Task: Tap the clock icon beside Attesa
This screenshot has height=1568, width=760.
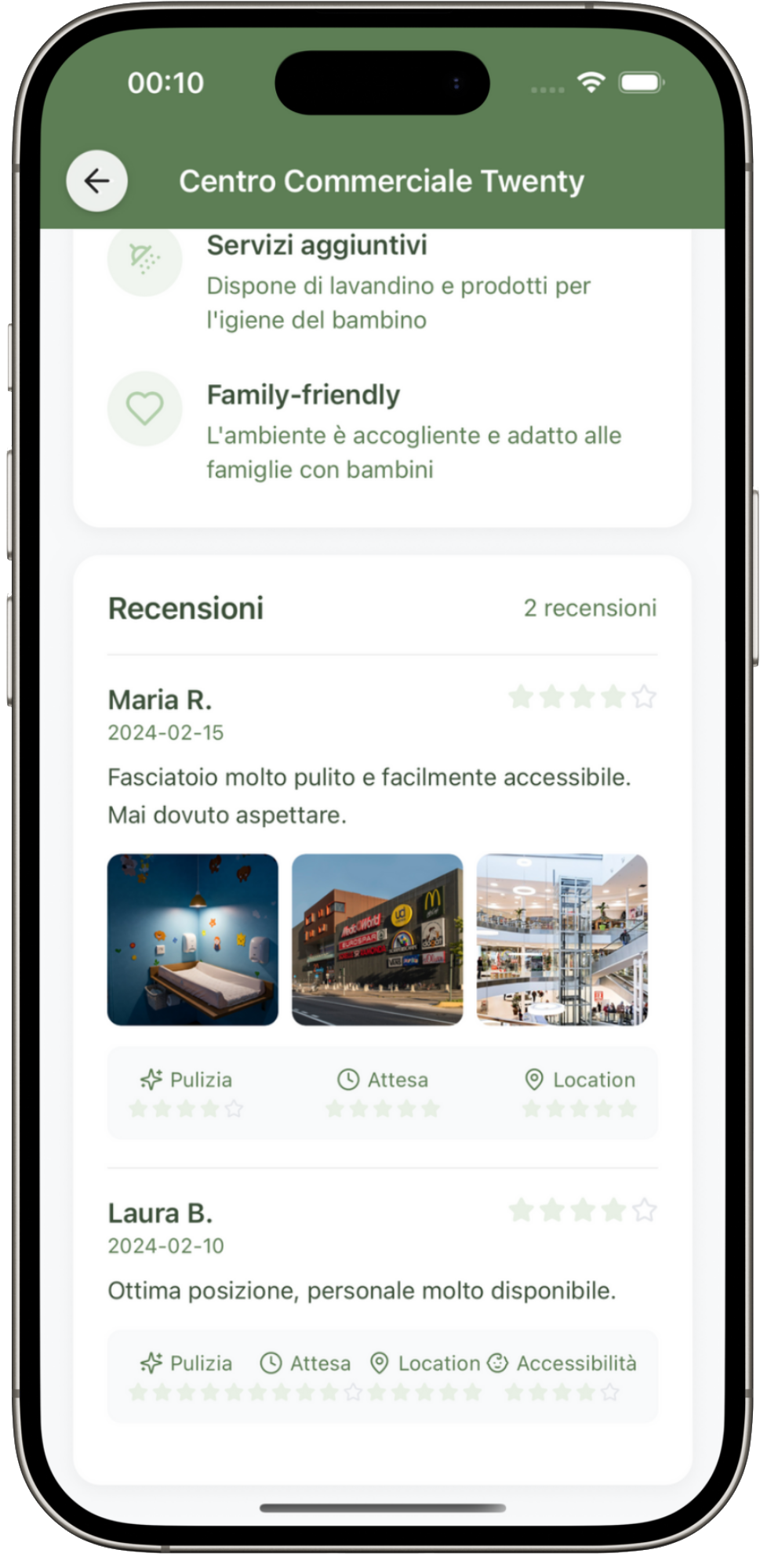Action: [346, 1080]
